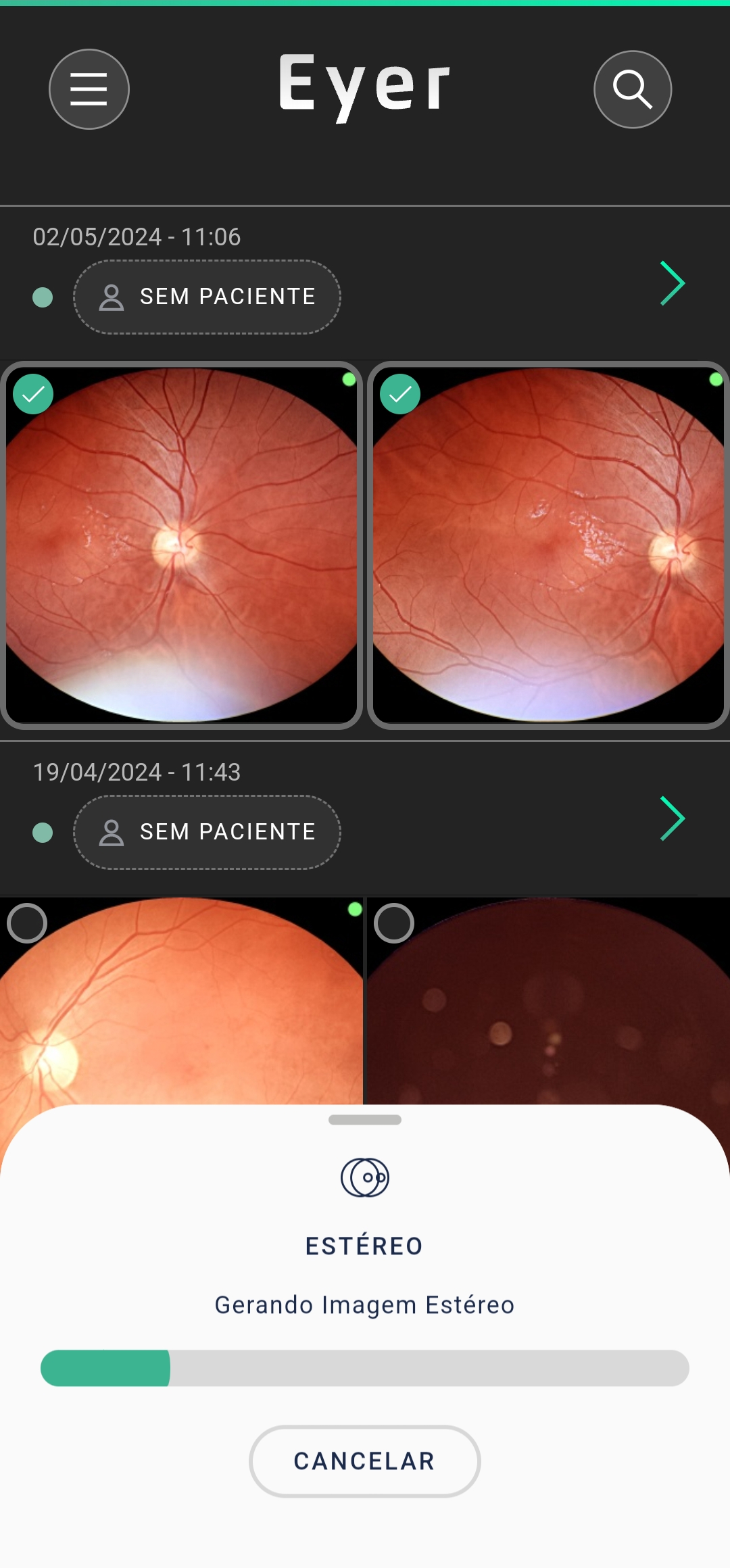This screenshot has width=730, height=1568.
Task: Deselect the first checked retina image
Action: click(x=33, y=394)
